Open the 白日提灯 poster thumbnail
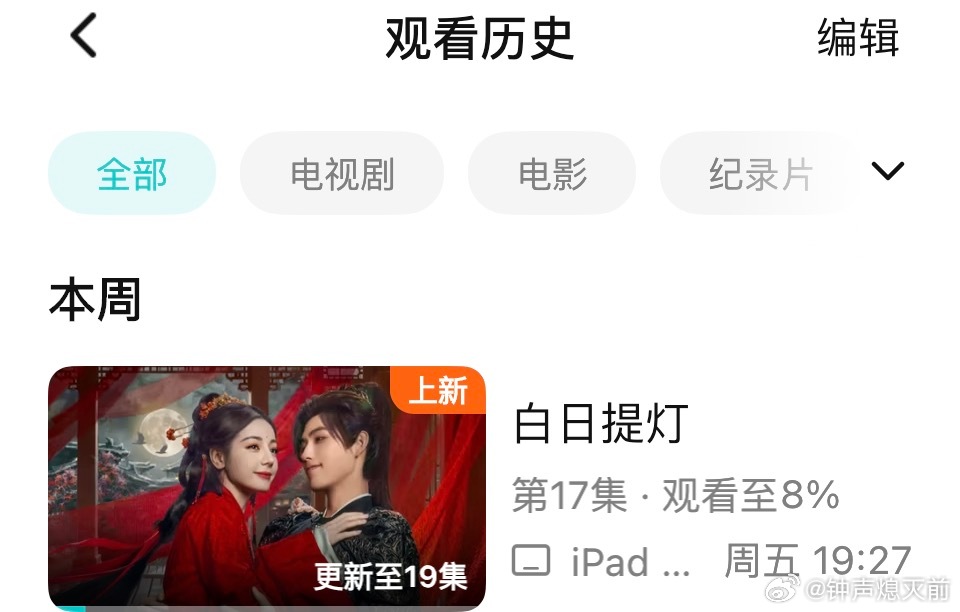This screenshot has height=612, width=960. coord(266,487)
